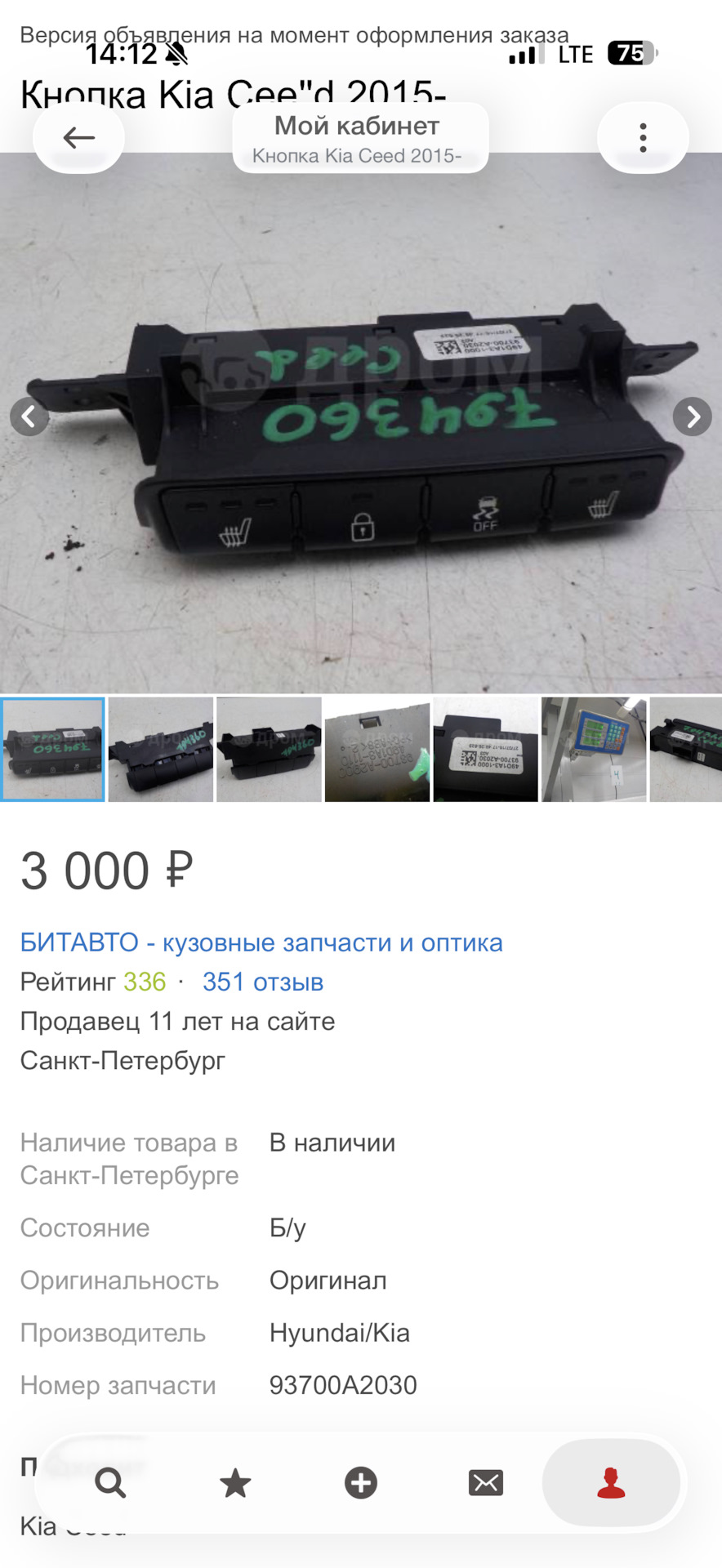Select the third photo thumbnail
This screenshot has height=1568, width=722.
coord(269,749)
